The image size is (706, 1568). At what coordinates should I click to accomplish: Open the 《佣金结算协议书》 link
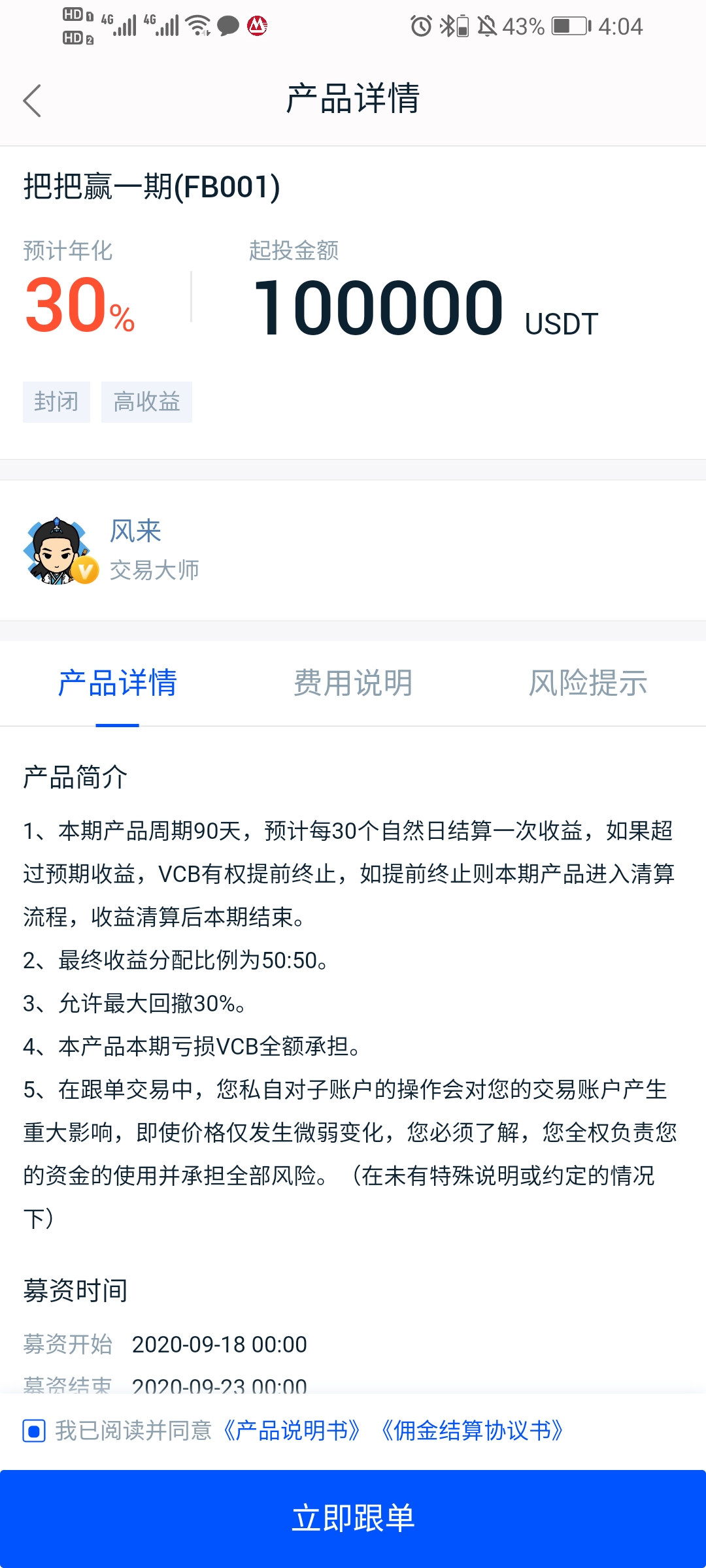(x=472, y=1431)
